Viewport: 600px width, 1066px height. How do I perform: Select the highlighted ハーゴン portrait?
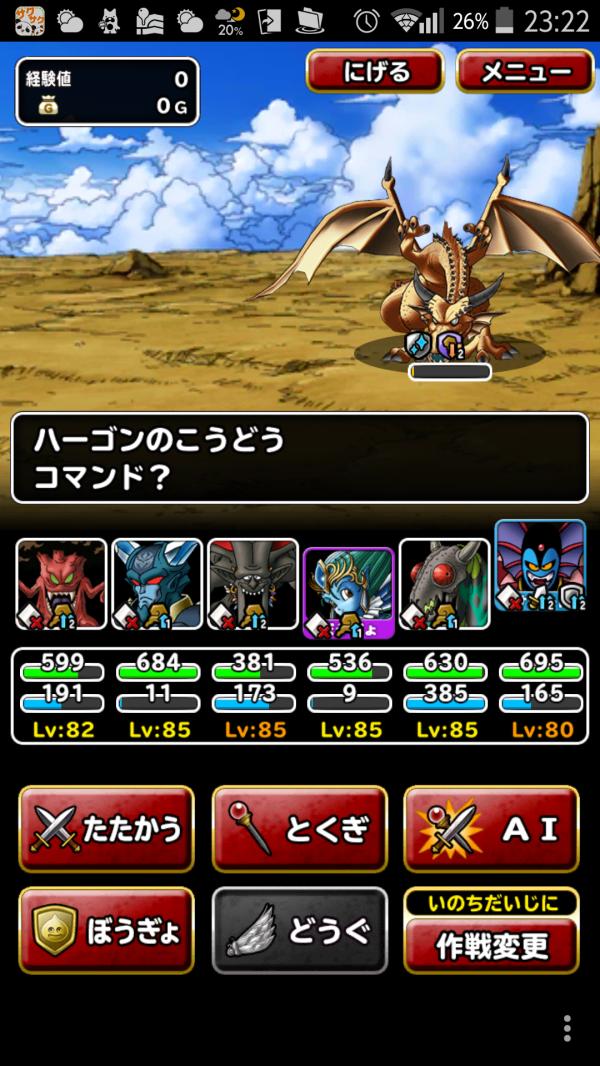tap(348, 592)
